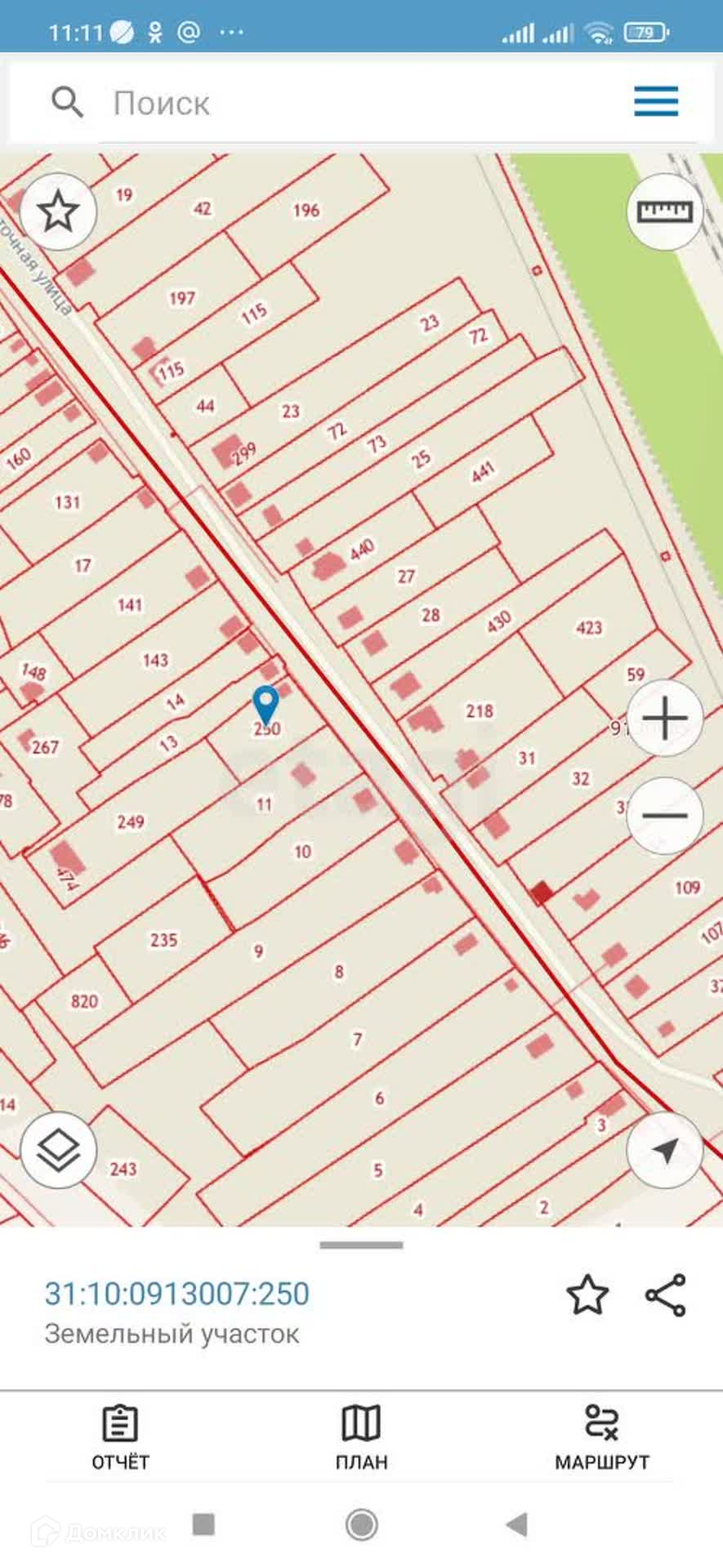This screenshot has height=1568, width=723.
Task: Build a МАРШРУТ route to the plot
Action: coord(602,1437)
